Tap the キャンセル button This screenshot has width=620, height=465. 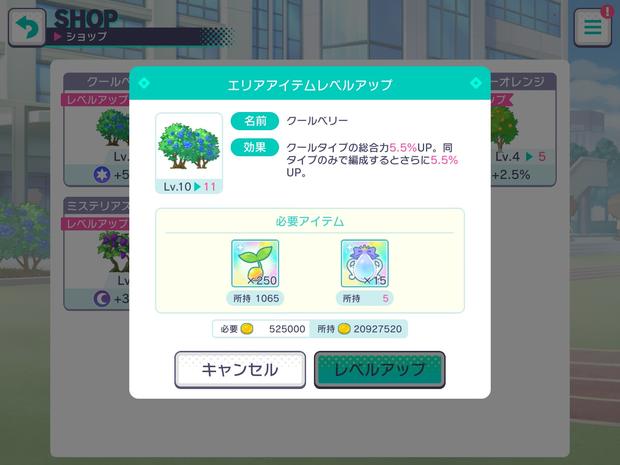coord(240,369)
